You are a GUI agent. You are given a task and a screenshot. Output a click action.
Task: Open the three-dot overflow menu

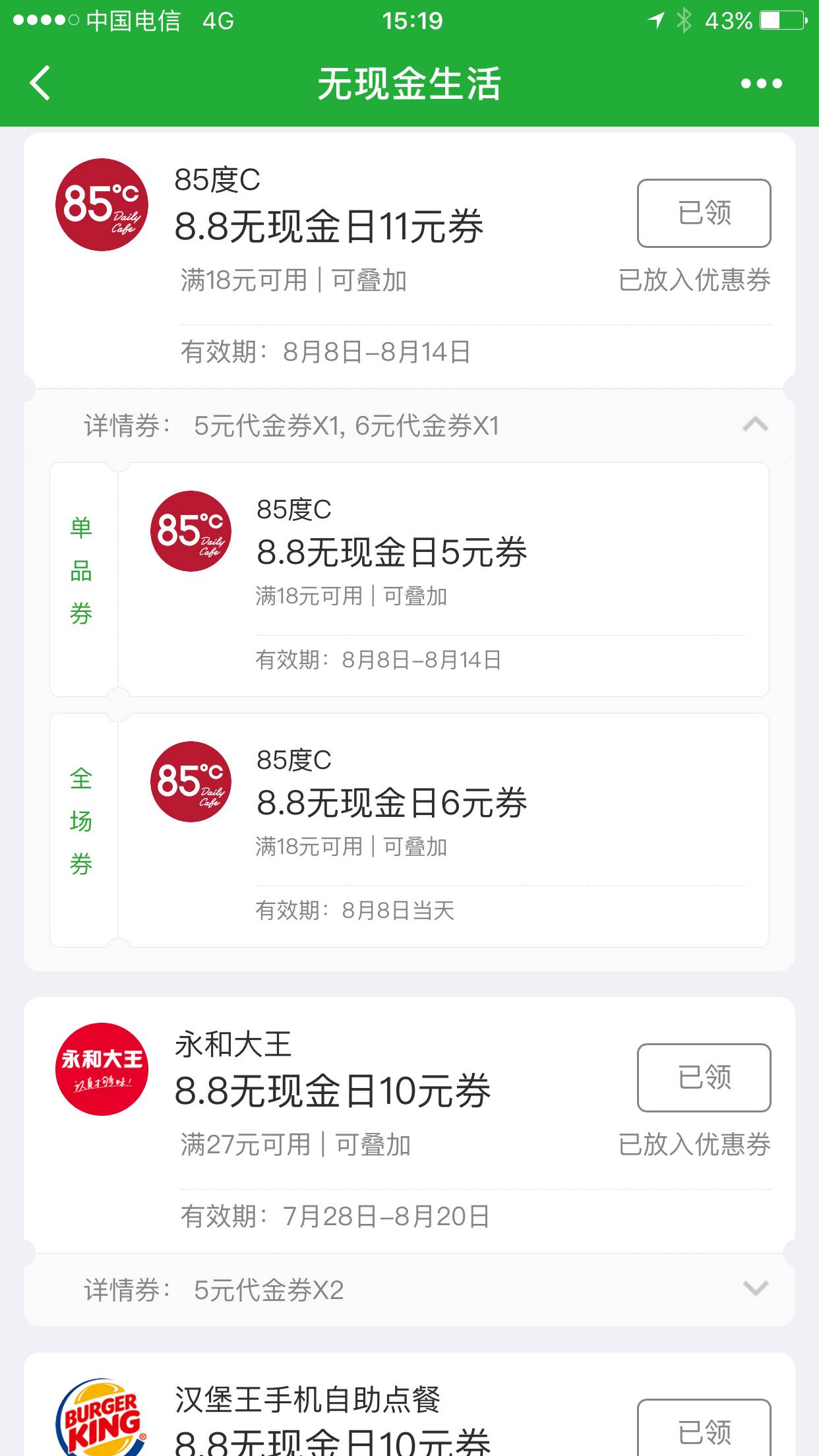[761, 84]
